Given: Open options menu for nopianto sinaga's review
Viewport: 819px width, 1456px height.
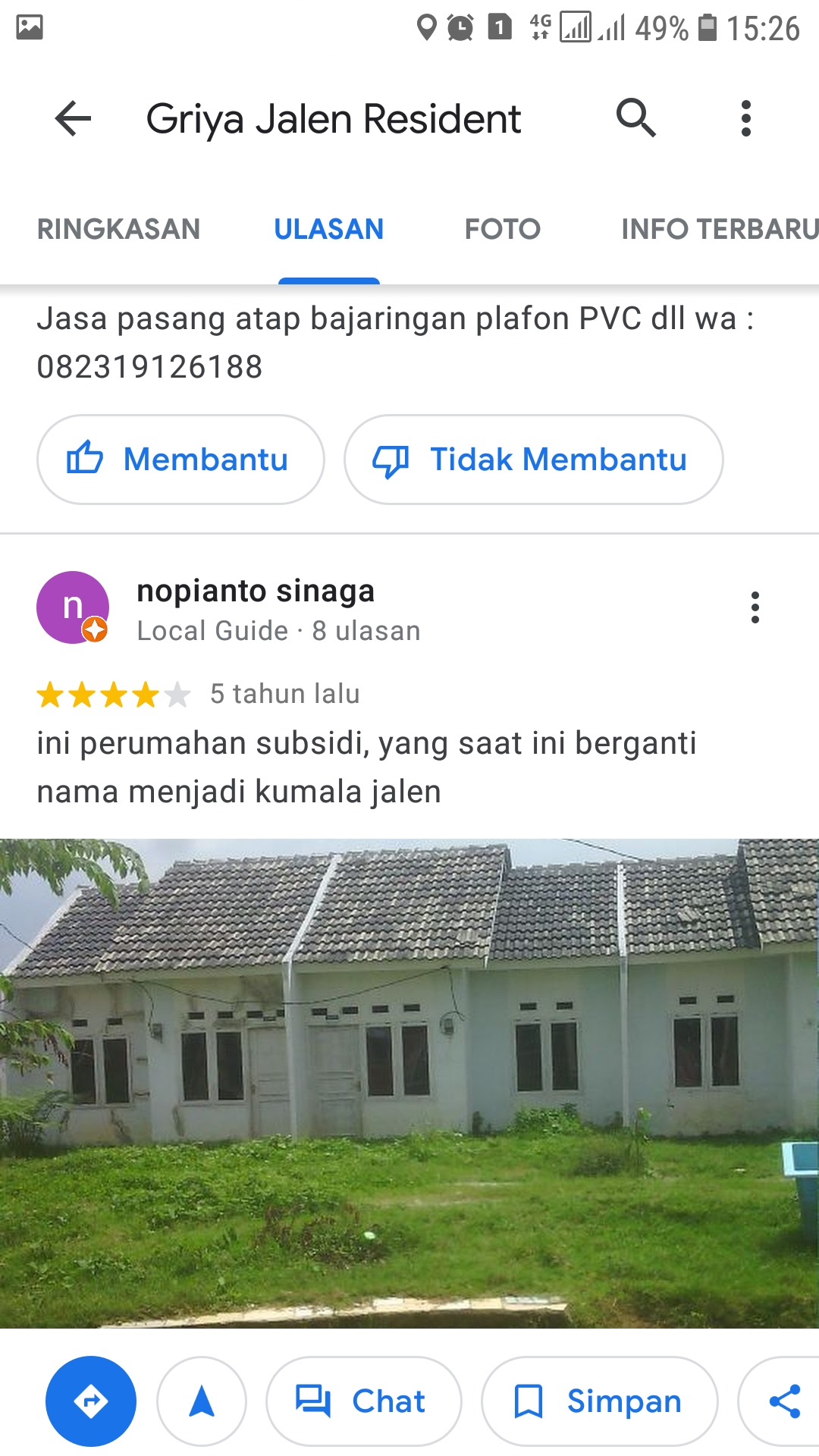Looking at the screenshot, I should pyautogui.click(x=755, y=607).
